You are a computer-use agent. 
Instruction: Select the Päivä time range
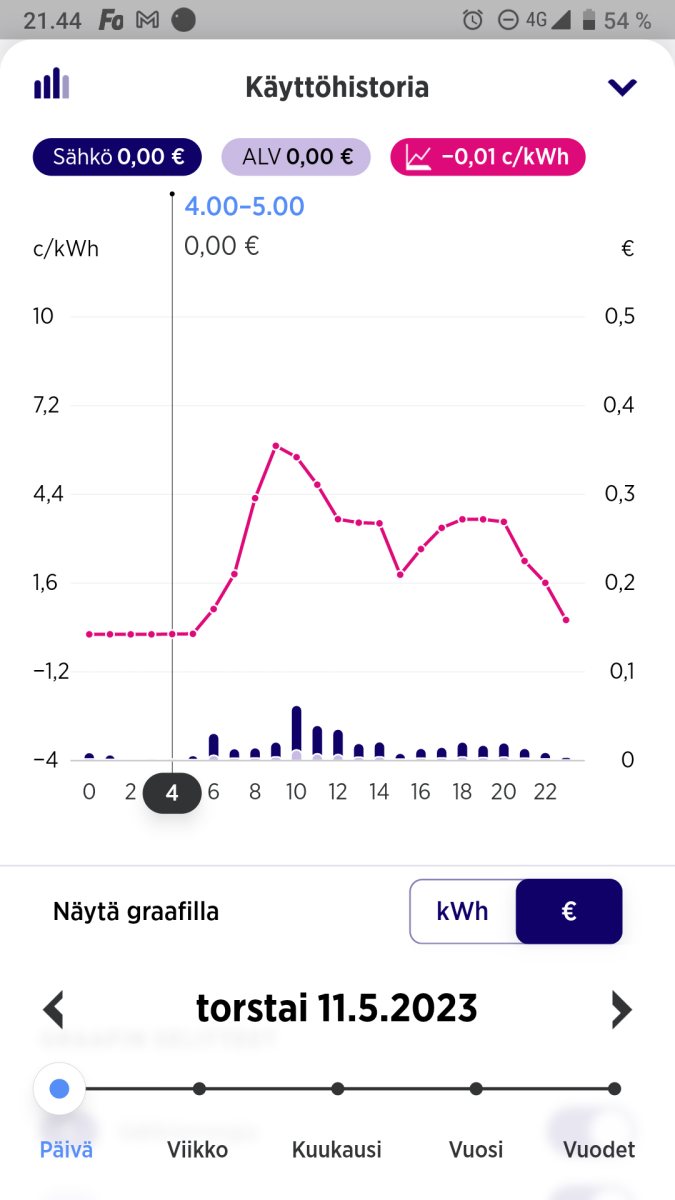click(60, 1089)
